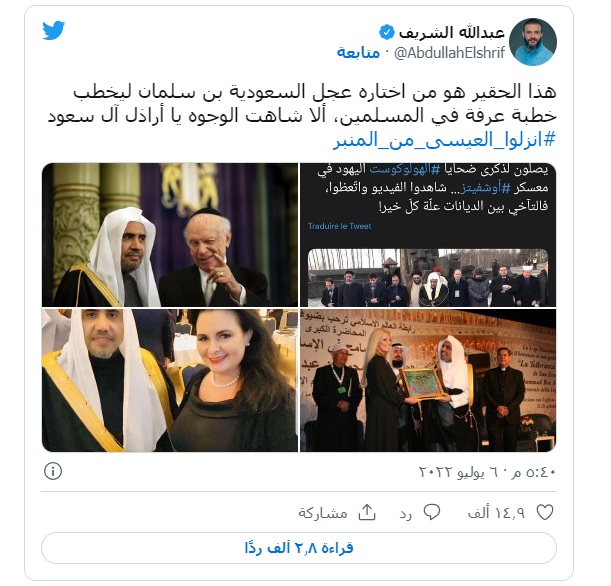Viewport: 611px width, 586px height.
Task: Read the ٢٫٨ ألف replies
Action: (x=299, y=548)
